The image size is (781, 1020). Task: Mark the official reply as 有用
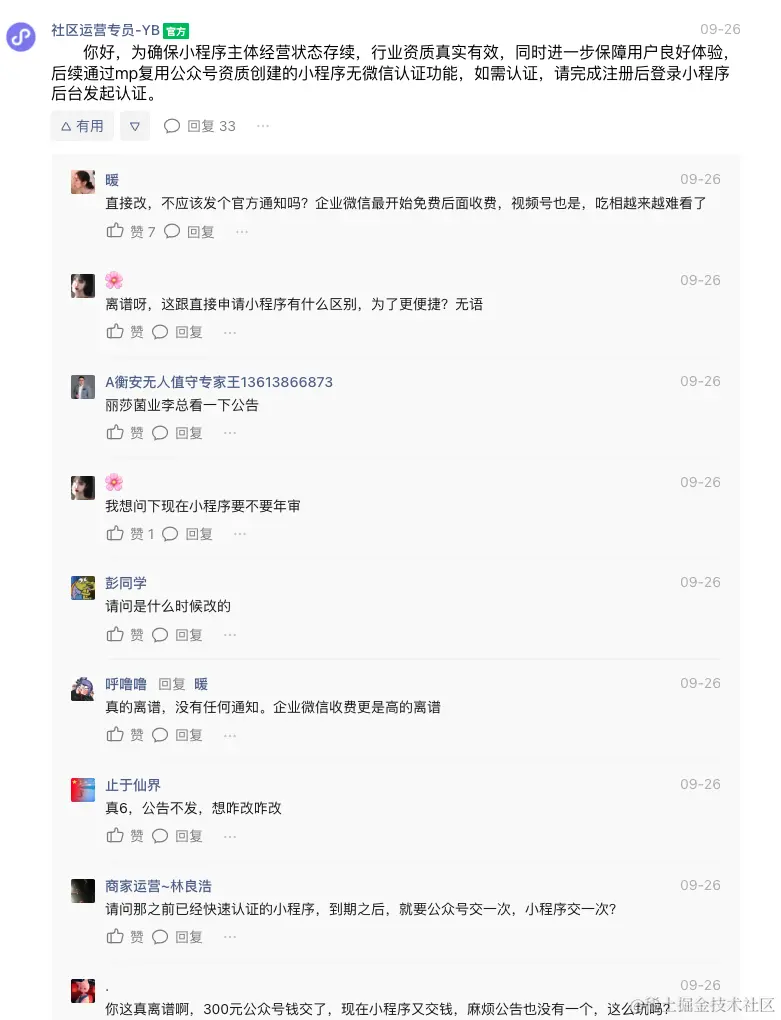click(82, 126)
